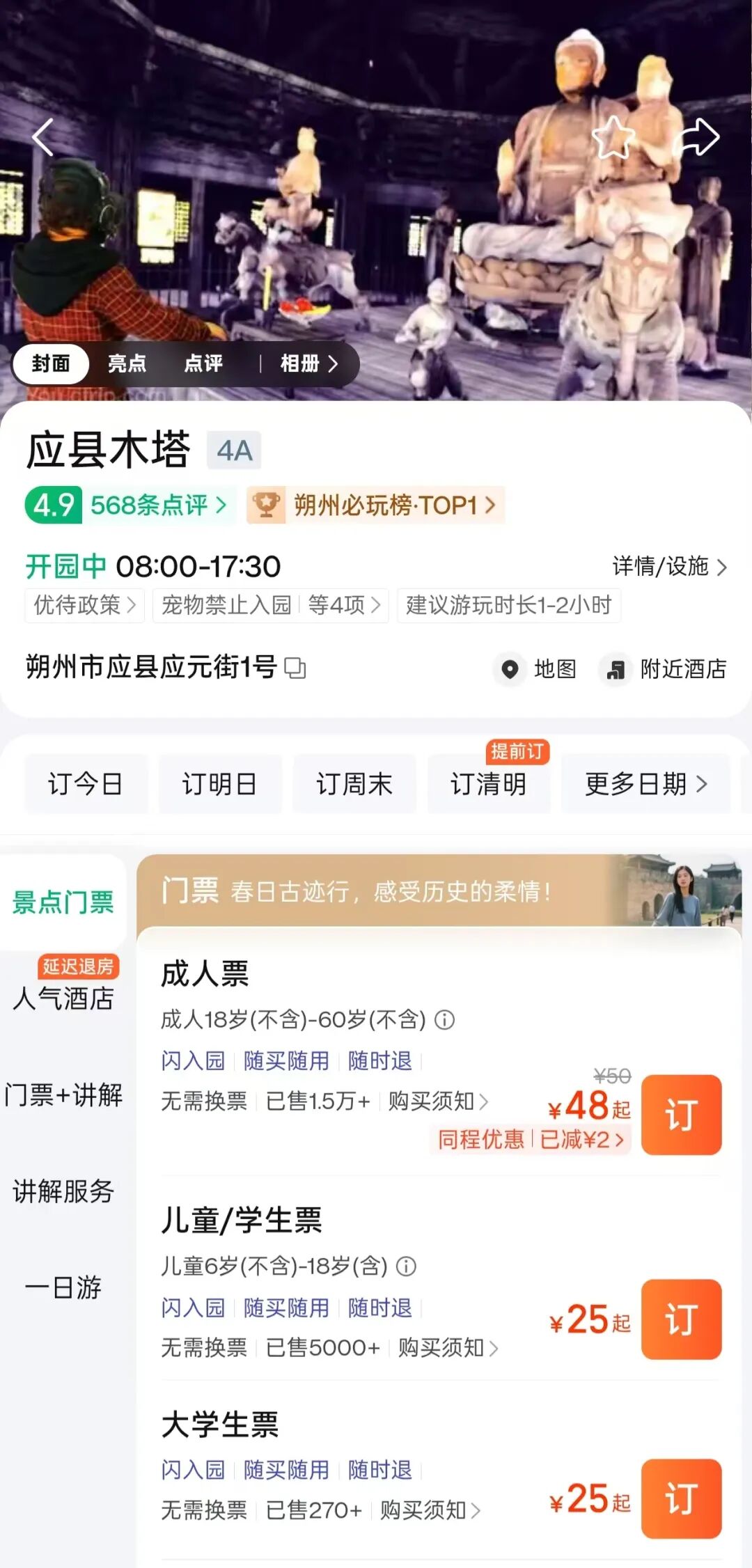The image size is (752, 1568).
Task: Go back using the top-left arrow
Action: [x=43, y=137]
